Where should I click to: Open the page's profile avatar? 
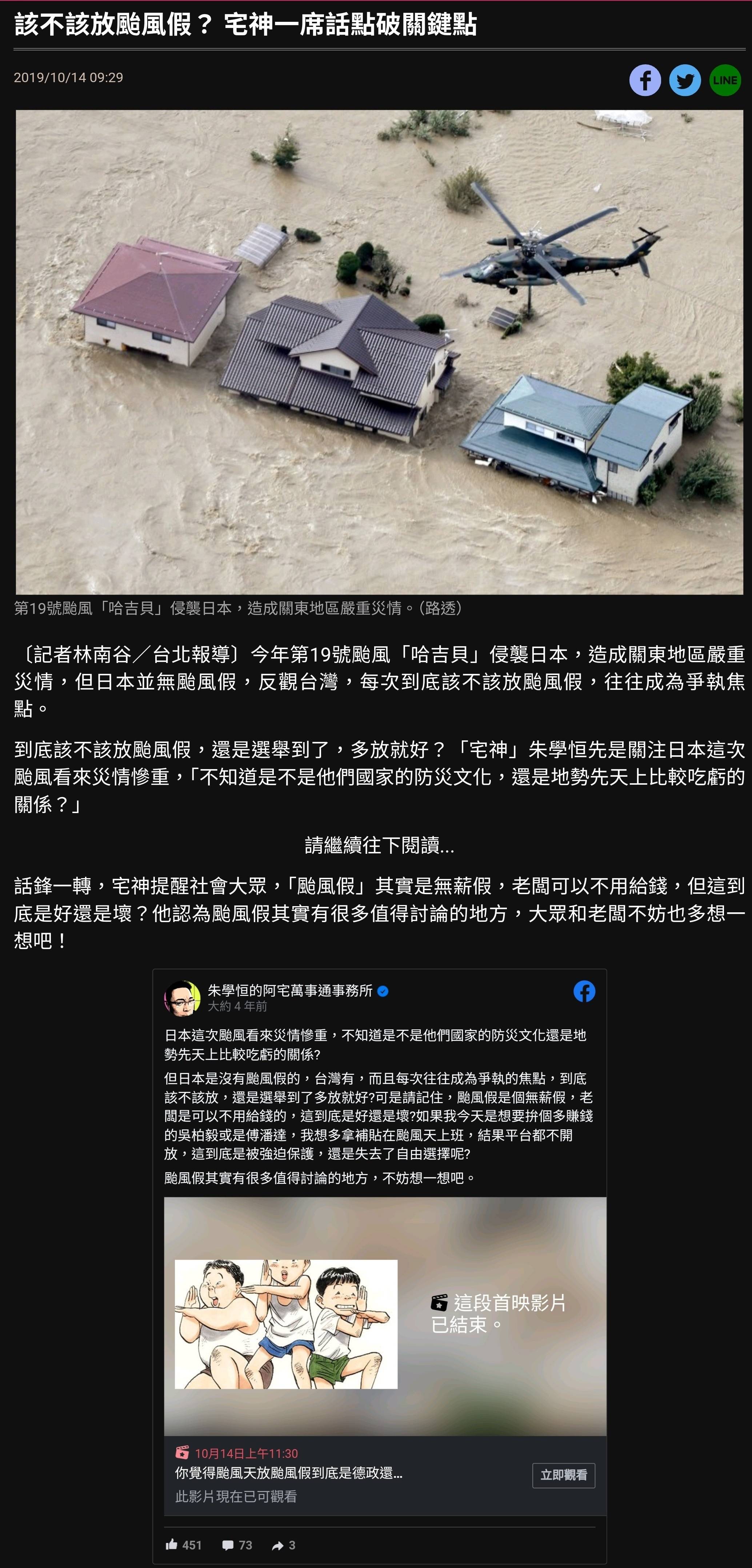182,998
